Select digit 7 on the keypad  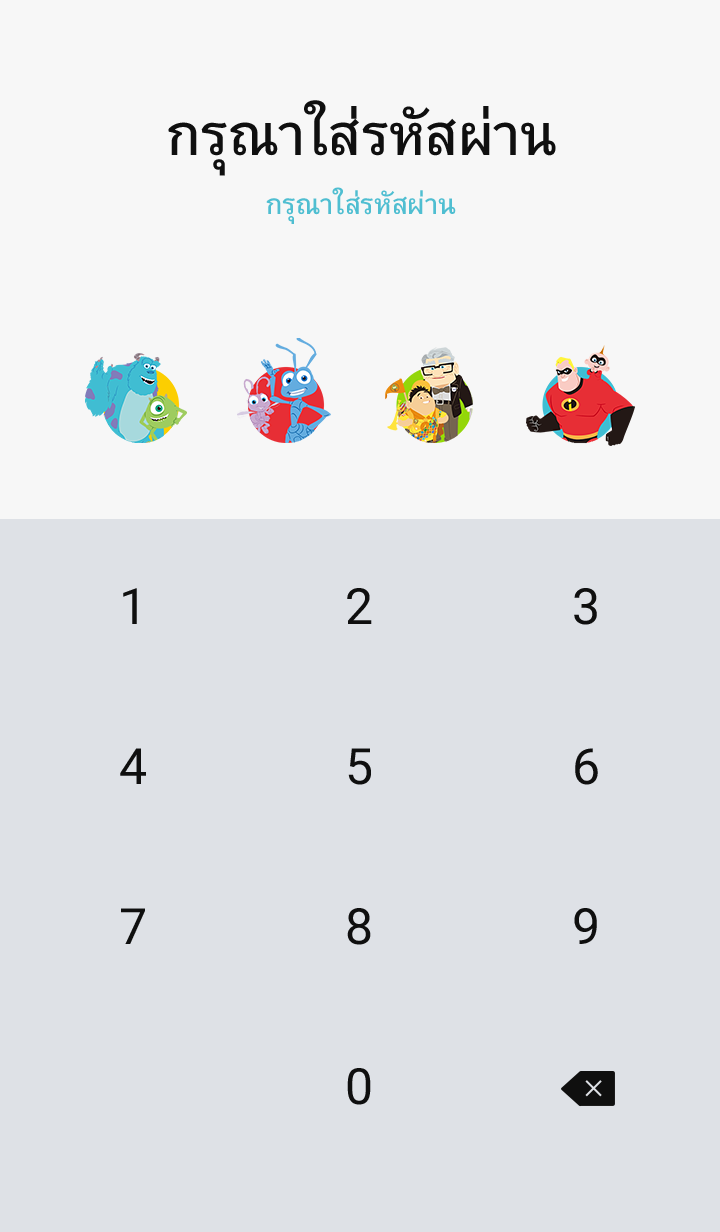pyautogui.click(x=132, y=927)
